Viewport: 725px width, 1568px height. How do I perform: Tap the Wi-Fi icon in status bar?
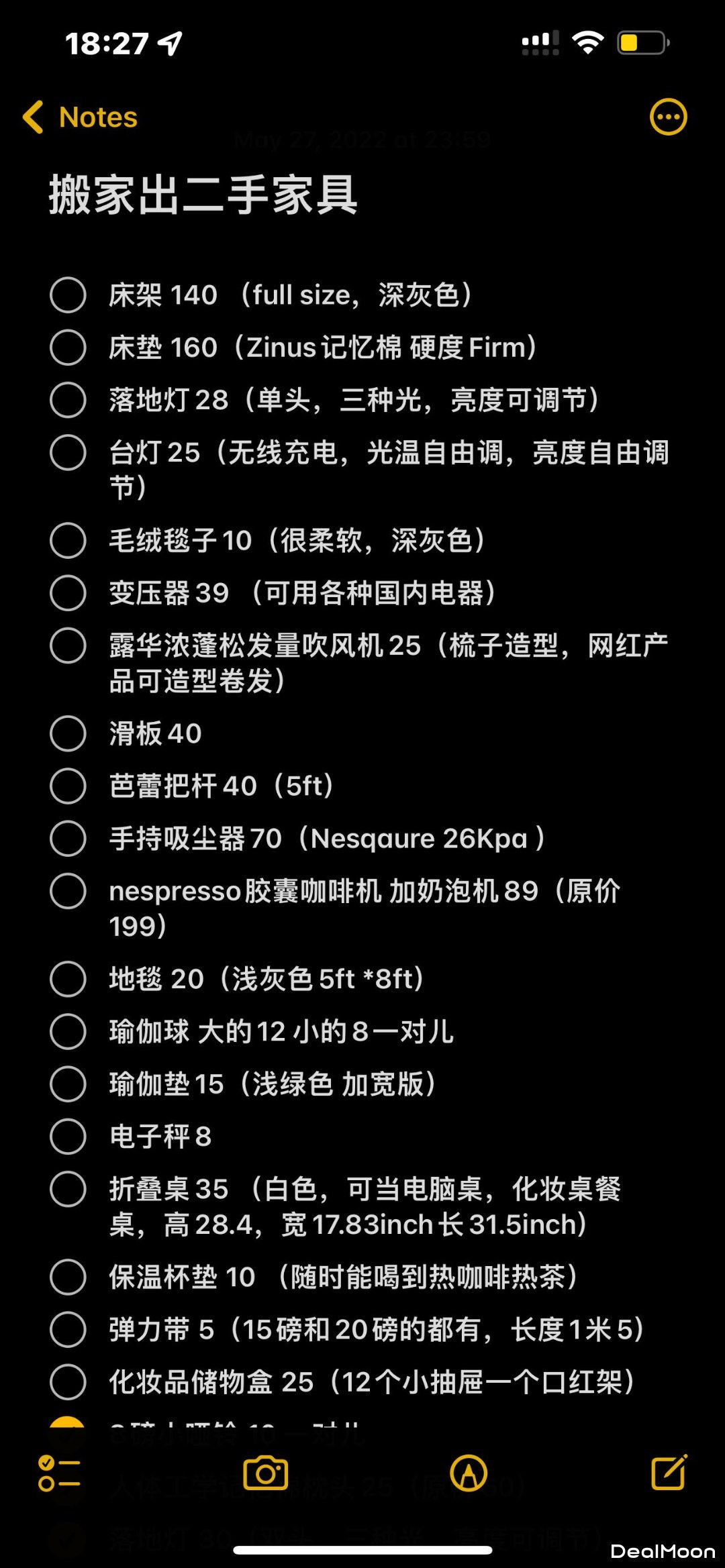pos(587,42)
